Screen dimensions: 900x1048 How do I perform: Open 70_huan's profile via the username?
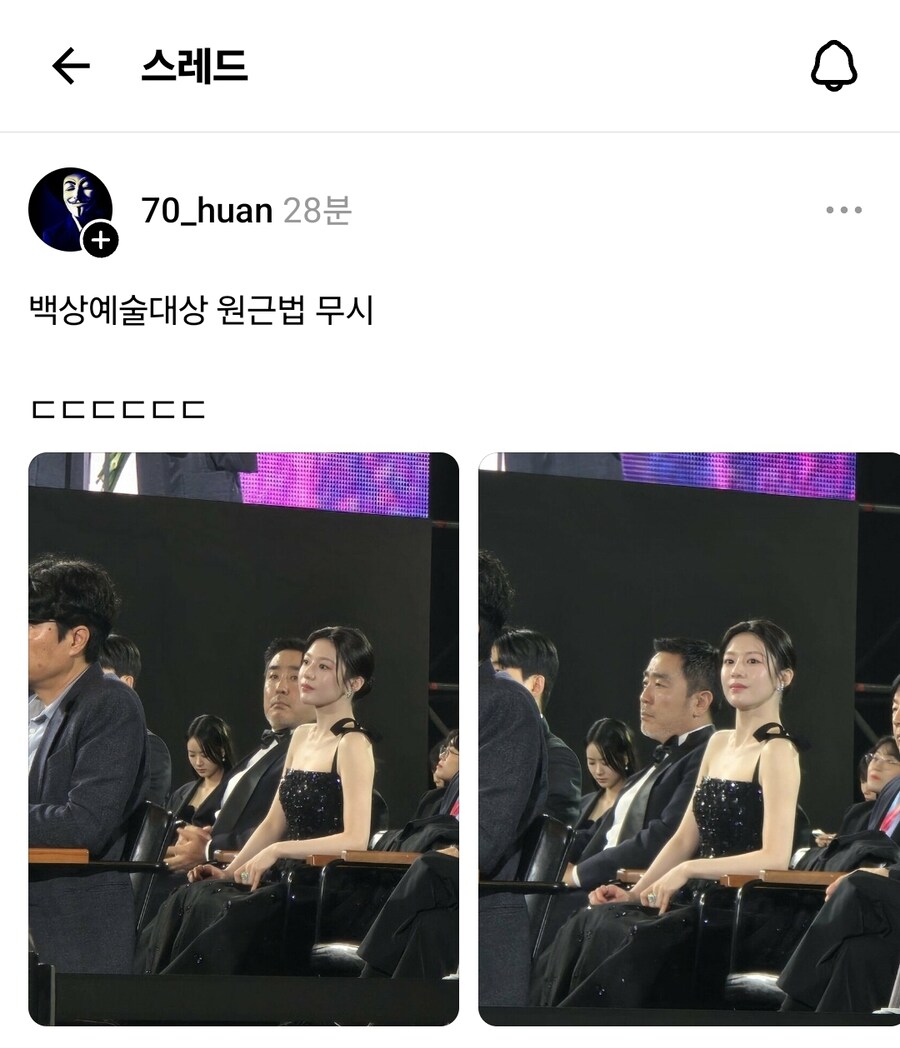pos(205,211)
